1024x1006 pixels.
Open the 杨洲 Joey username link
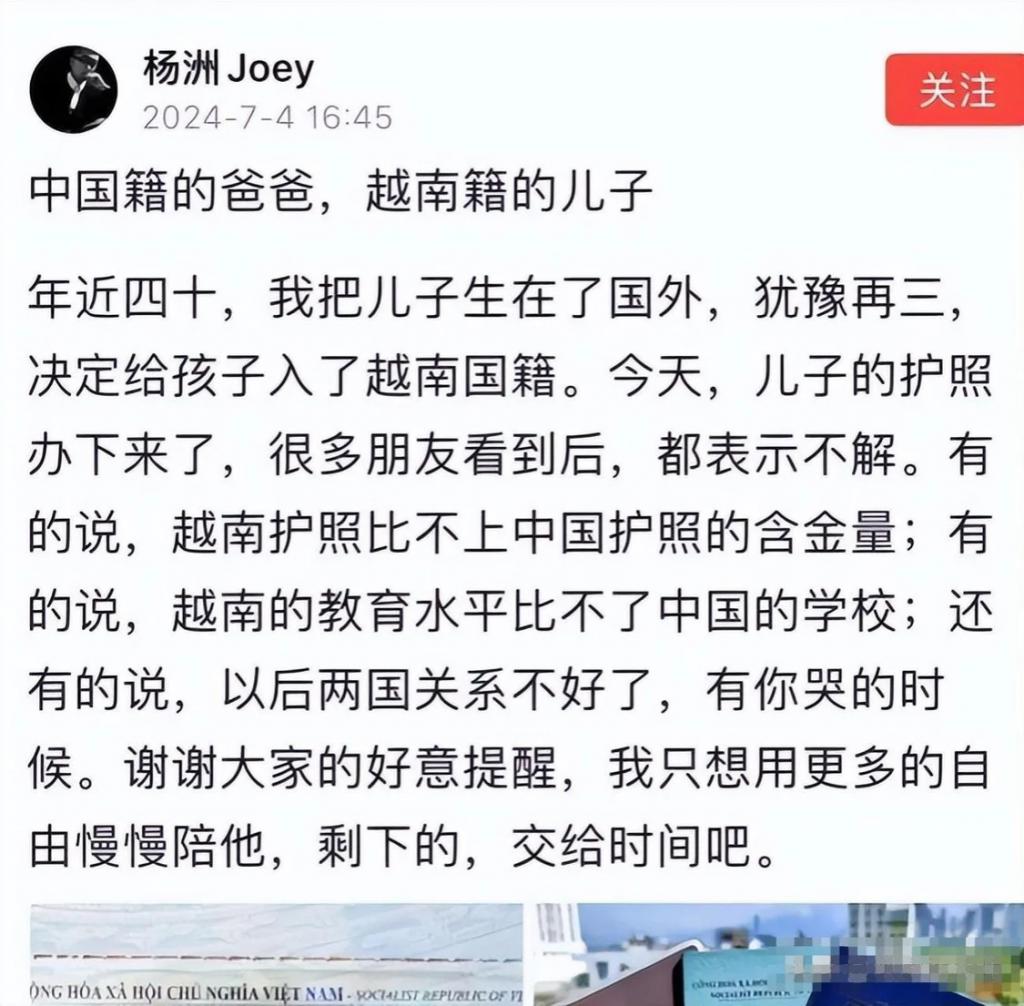coord(228,70)
